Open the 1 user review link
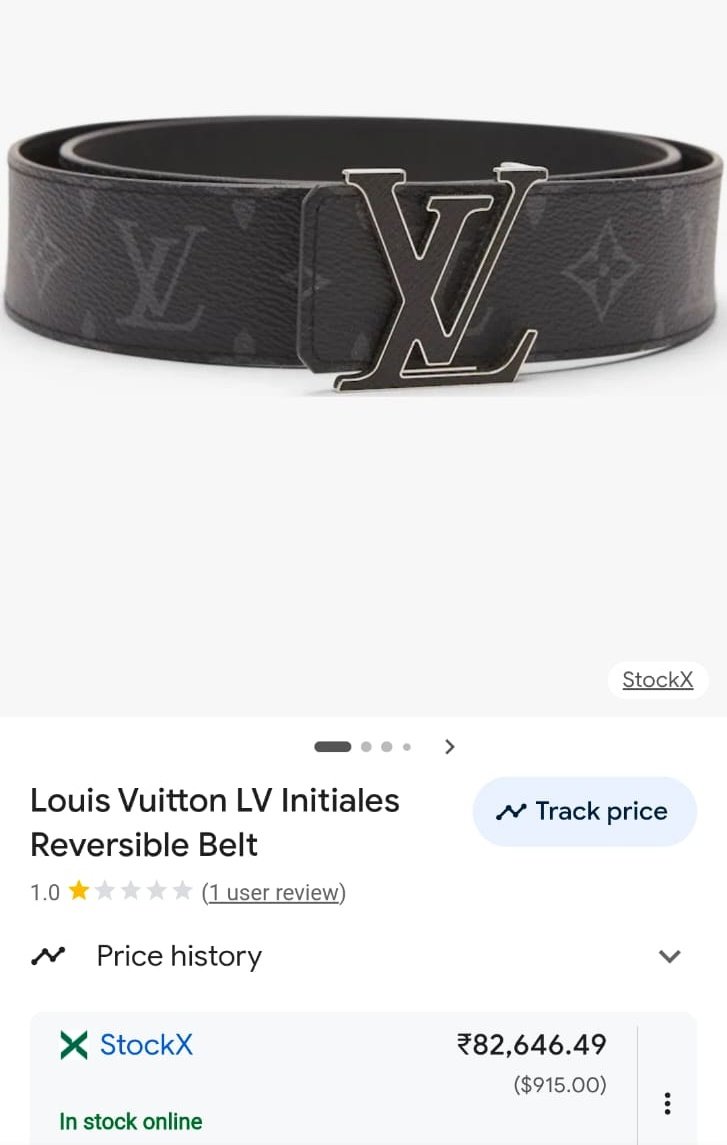Screen dimensions: 727x1145 pos(274,892)
